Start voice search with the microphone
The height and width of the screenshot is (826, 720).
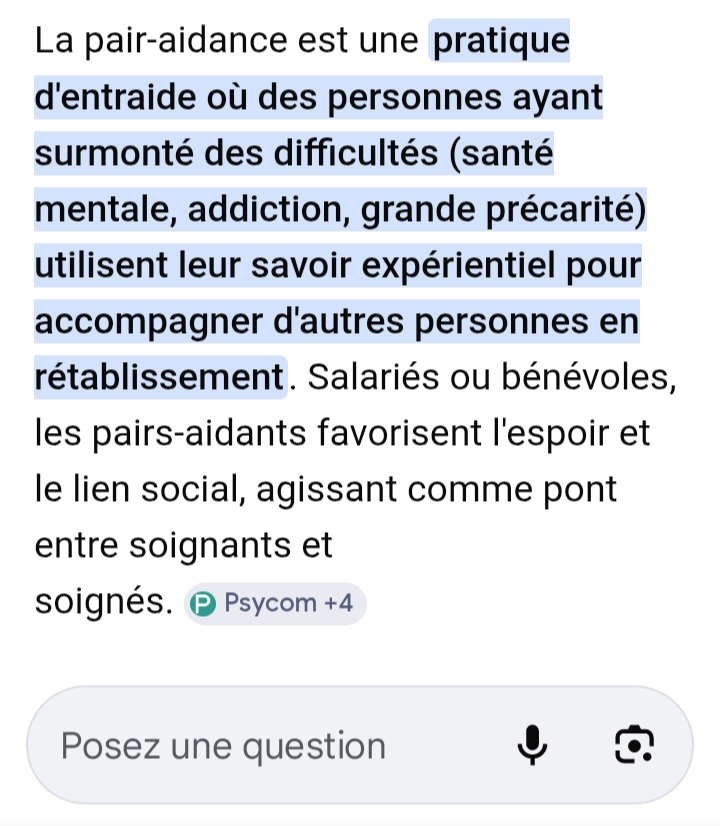tap(534, 745)
